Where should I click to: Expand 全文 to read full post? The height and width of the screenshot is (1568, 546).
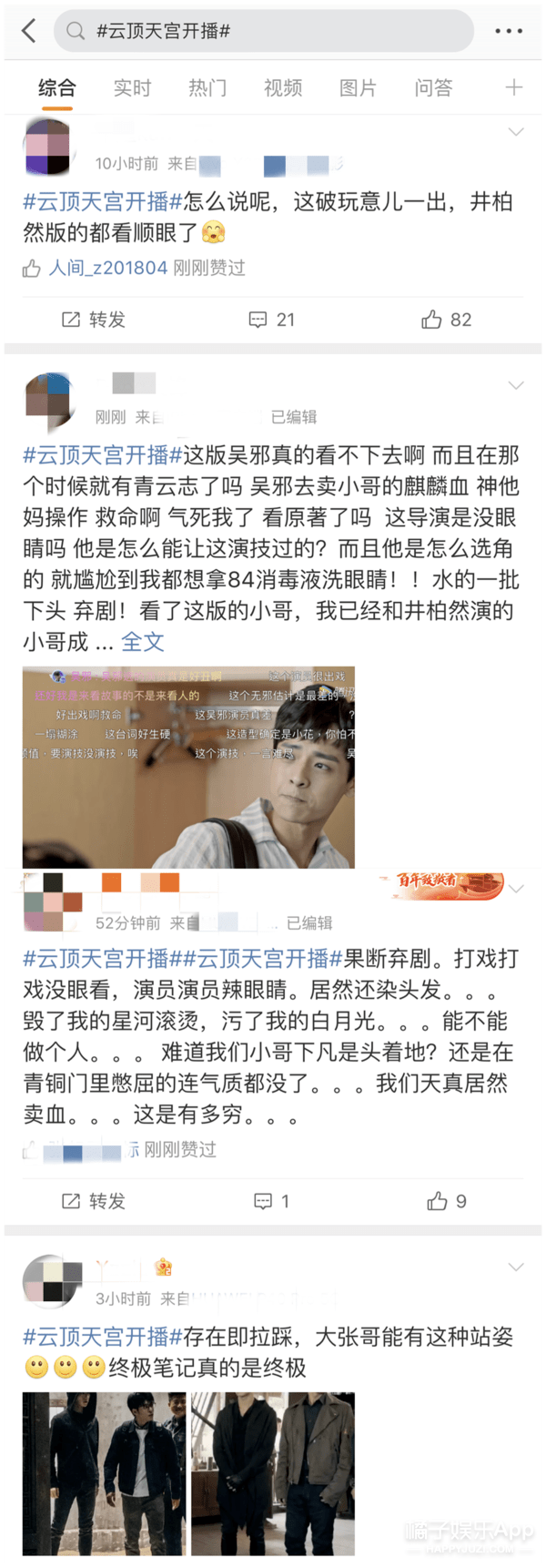click(143, 642)
